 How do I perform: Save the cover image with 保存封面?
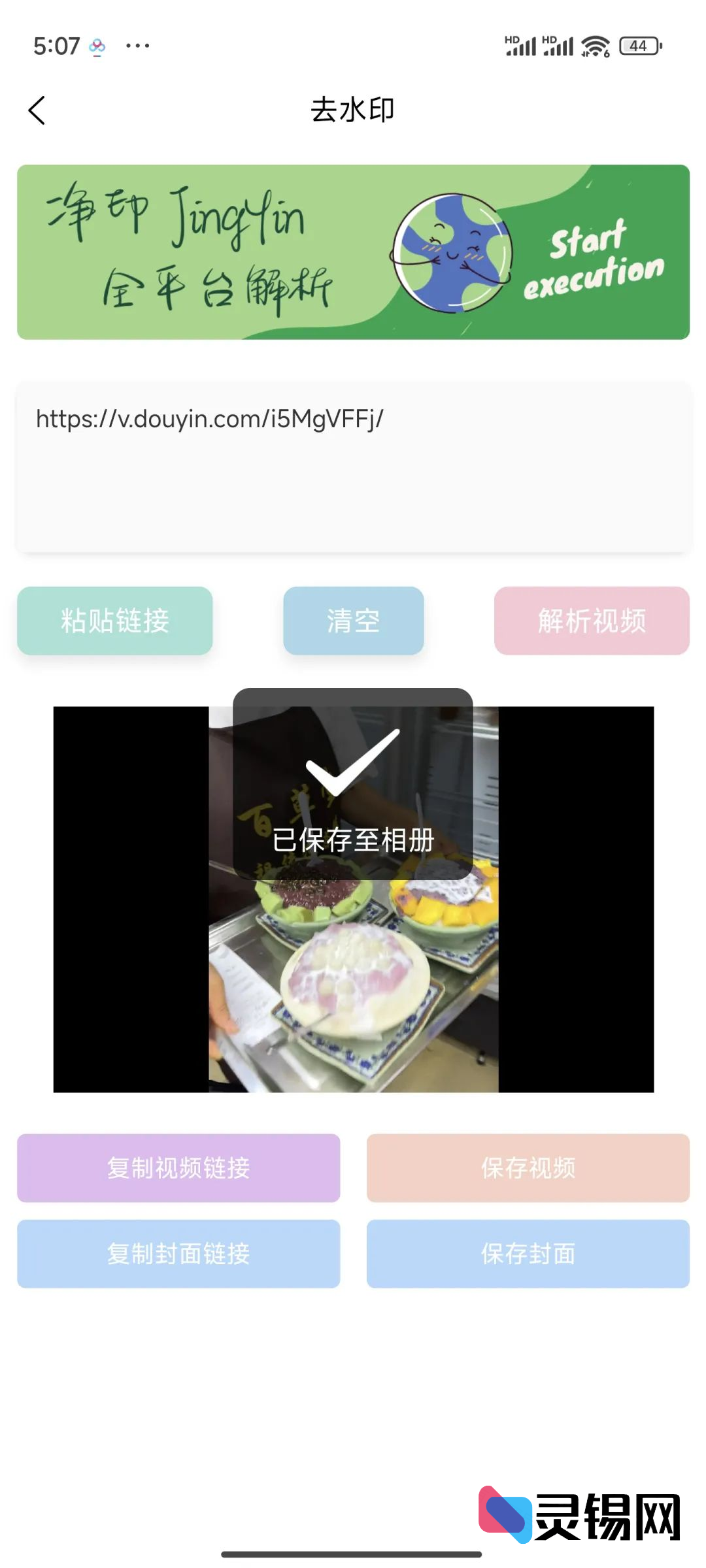pos(528,1254)
